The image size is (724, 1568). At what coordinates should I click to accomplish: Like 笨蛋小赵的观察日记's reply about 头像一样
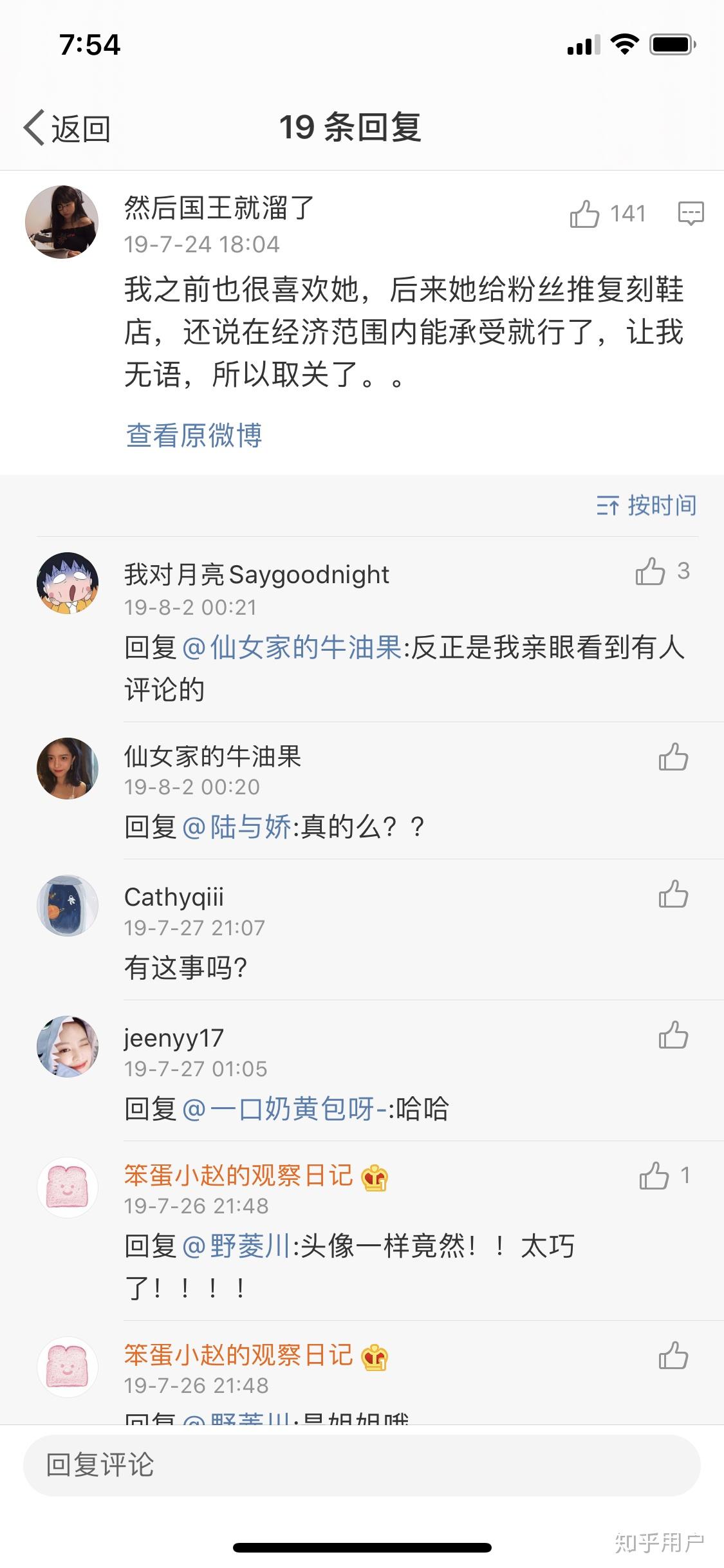pos(654,1176)
